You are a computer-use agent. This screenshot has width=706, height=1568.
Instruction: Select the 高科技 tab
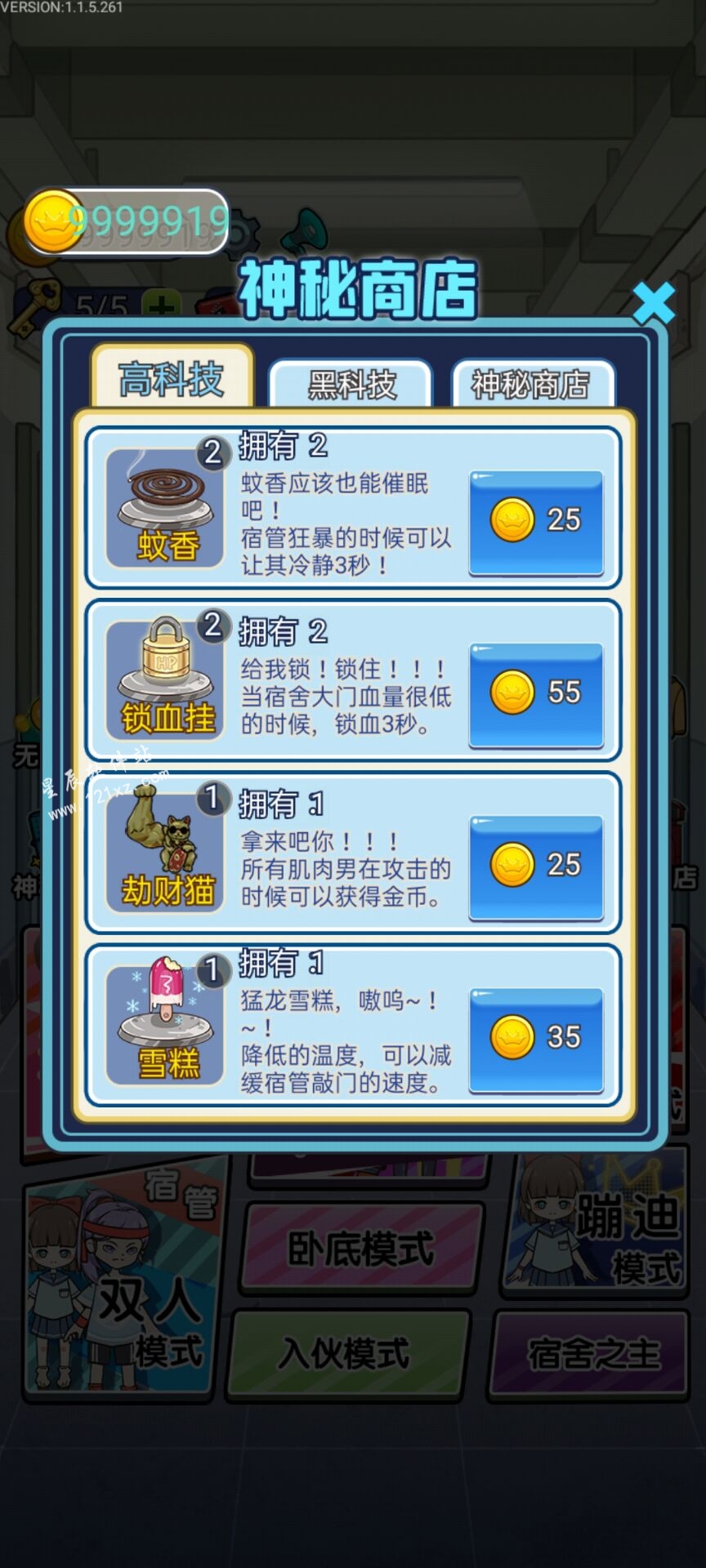click(x=172, y=378)
